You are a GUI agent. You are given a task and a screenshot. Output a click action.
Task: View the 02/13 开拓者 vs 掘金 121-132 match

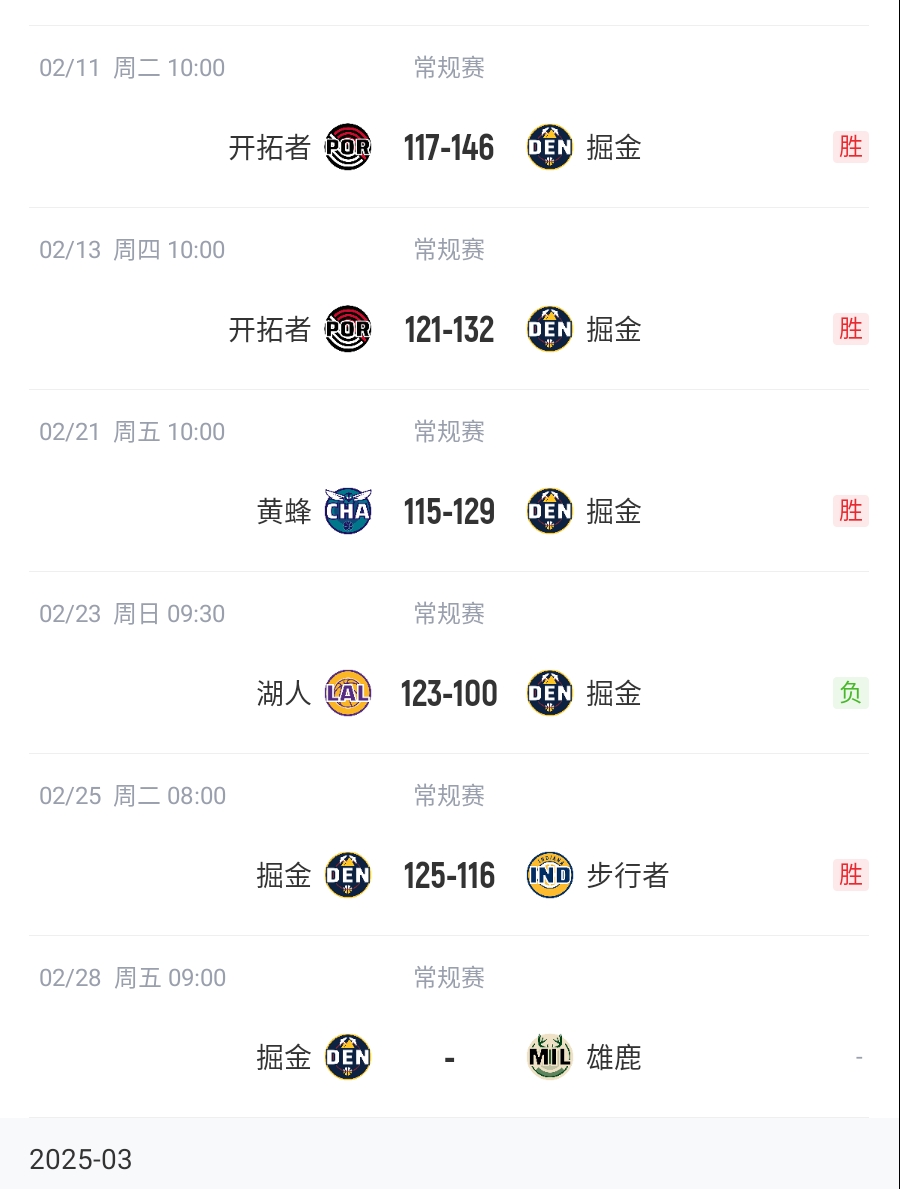[x=449, y=330]
